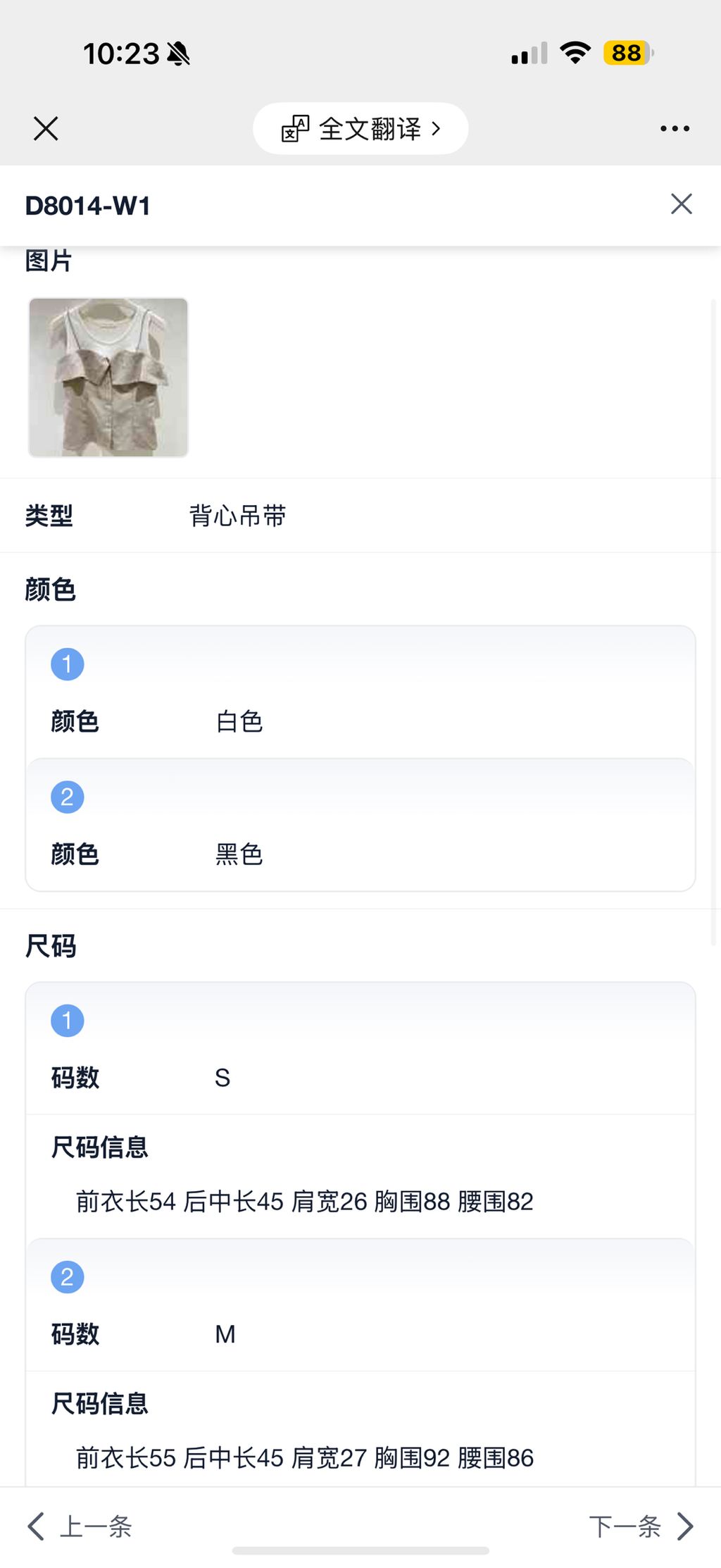
Task: Tap the chevron arrow beside 下一条
Action: coord(685,1527)
